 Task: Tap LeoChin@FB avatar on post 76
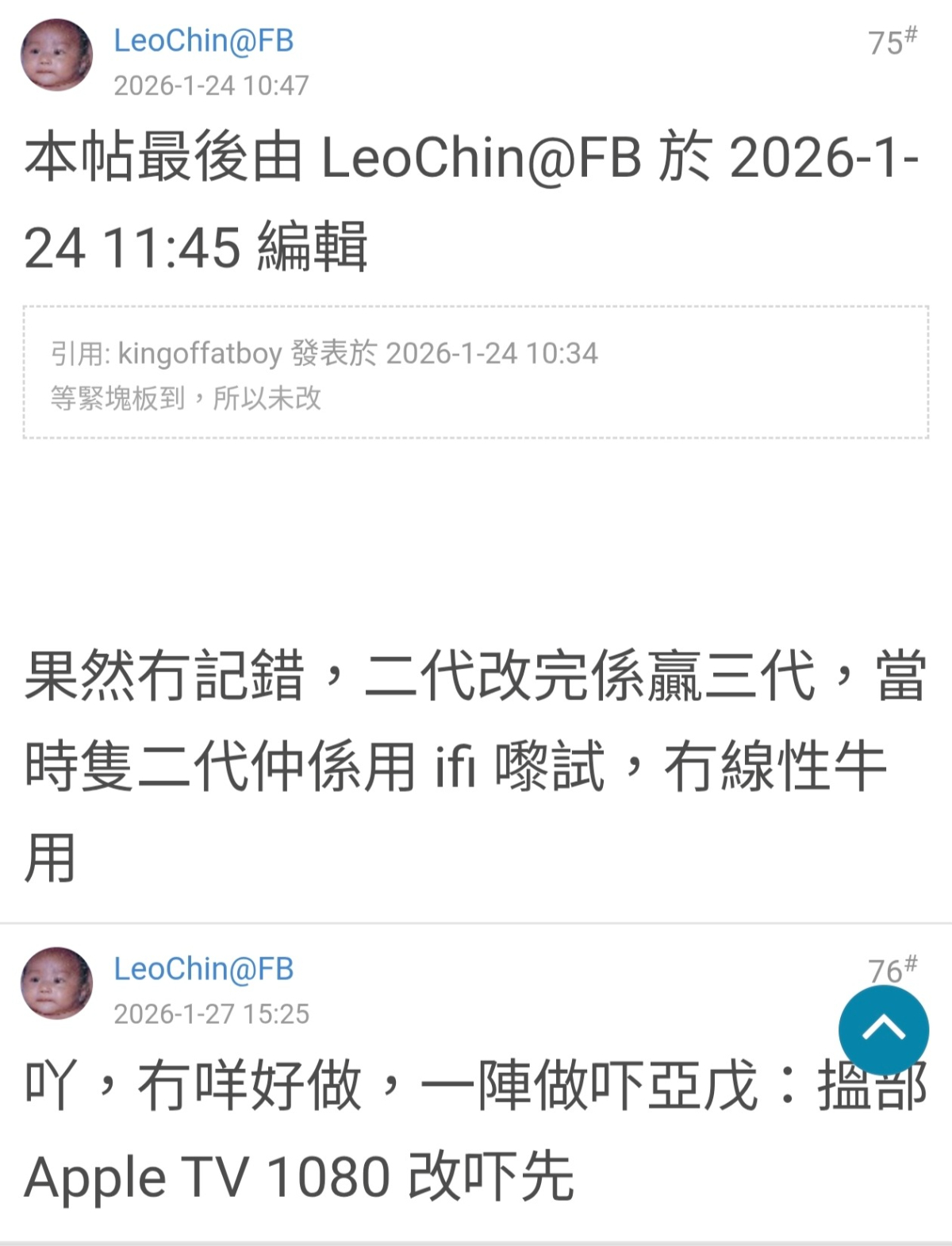(x=56, y=983)
